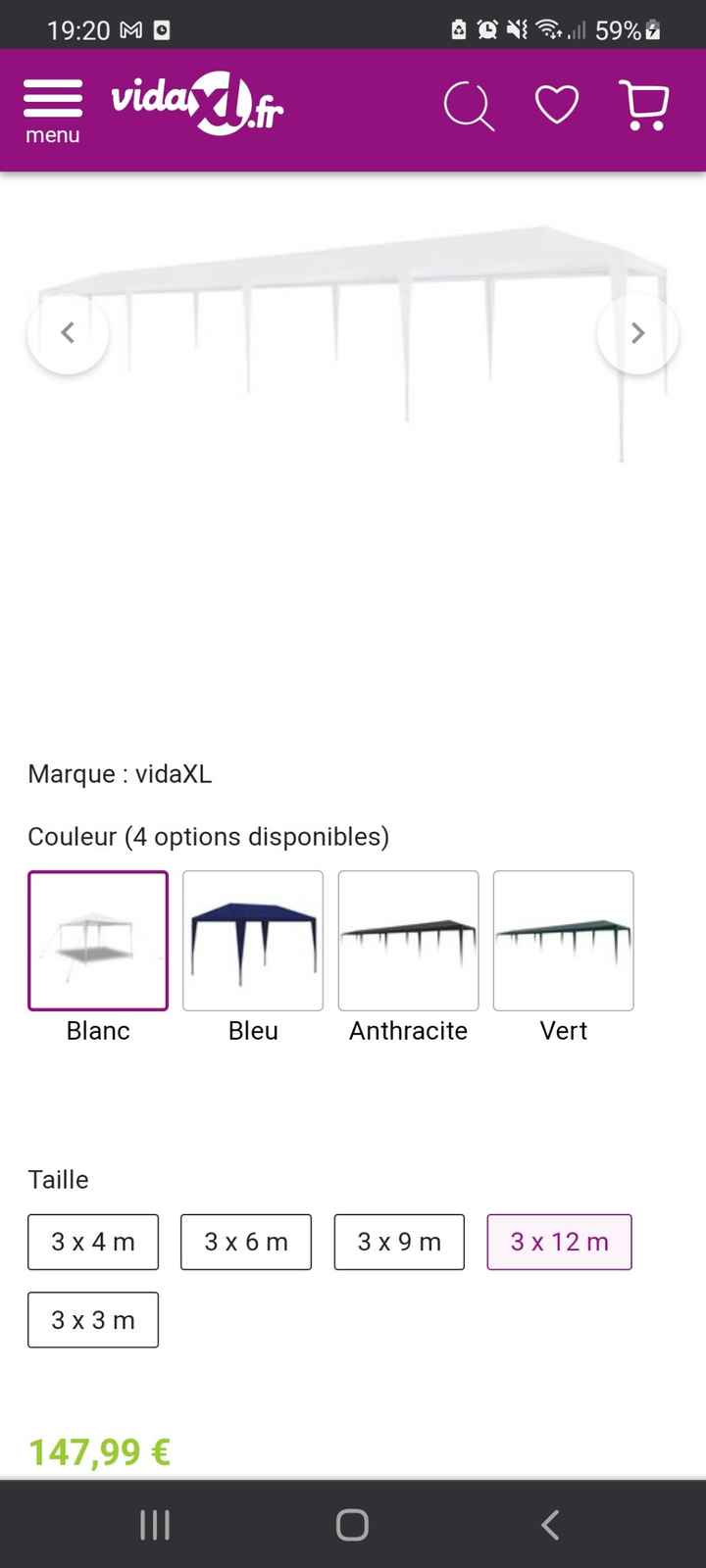Open the search icon
Viewport: 706px width, 1568px height.
(x=468, y=106)
